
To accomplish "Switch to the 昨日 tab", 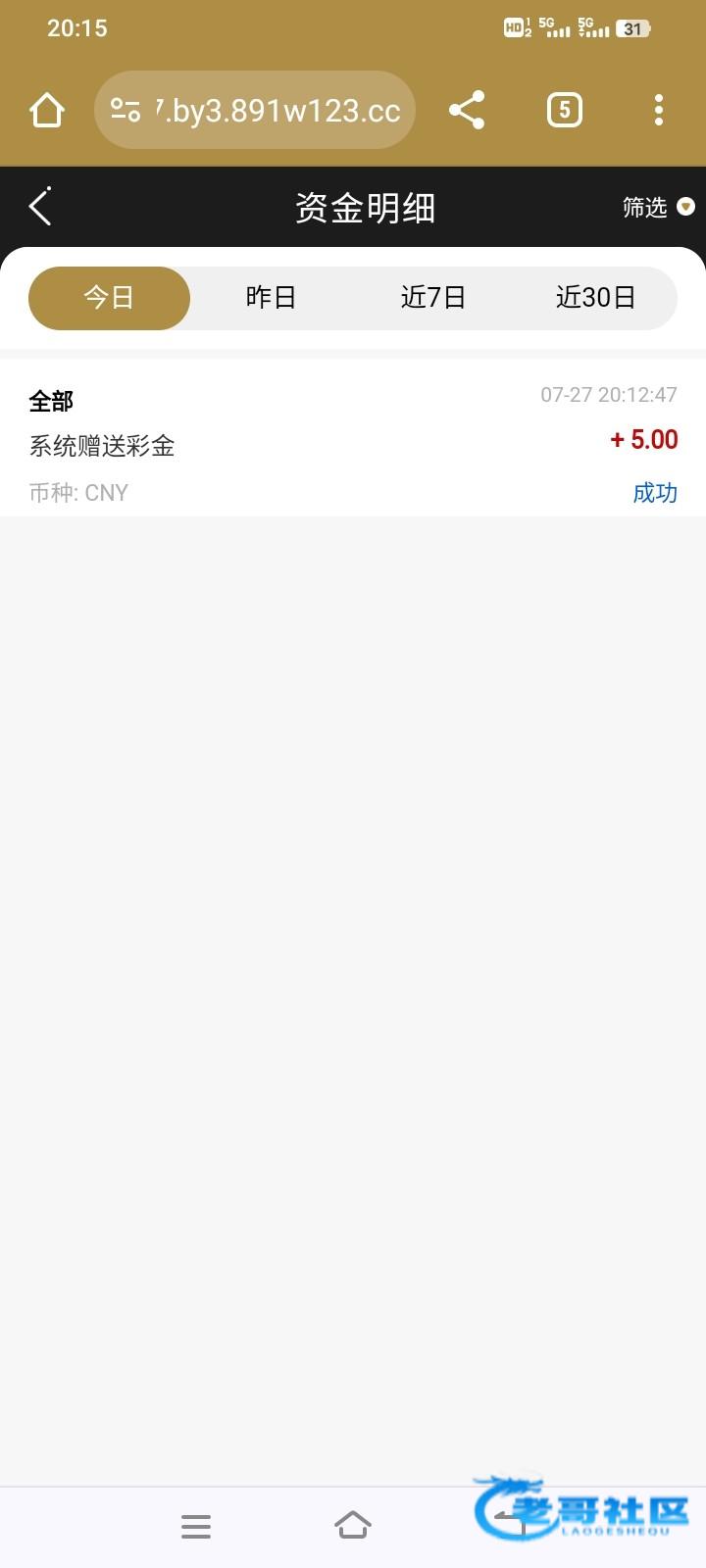I will pos(271,298).
